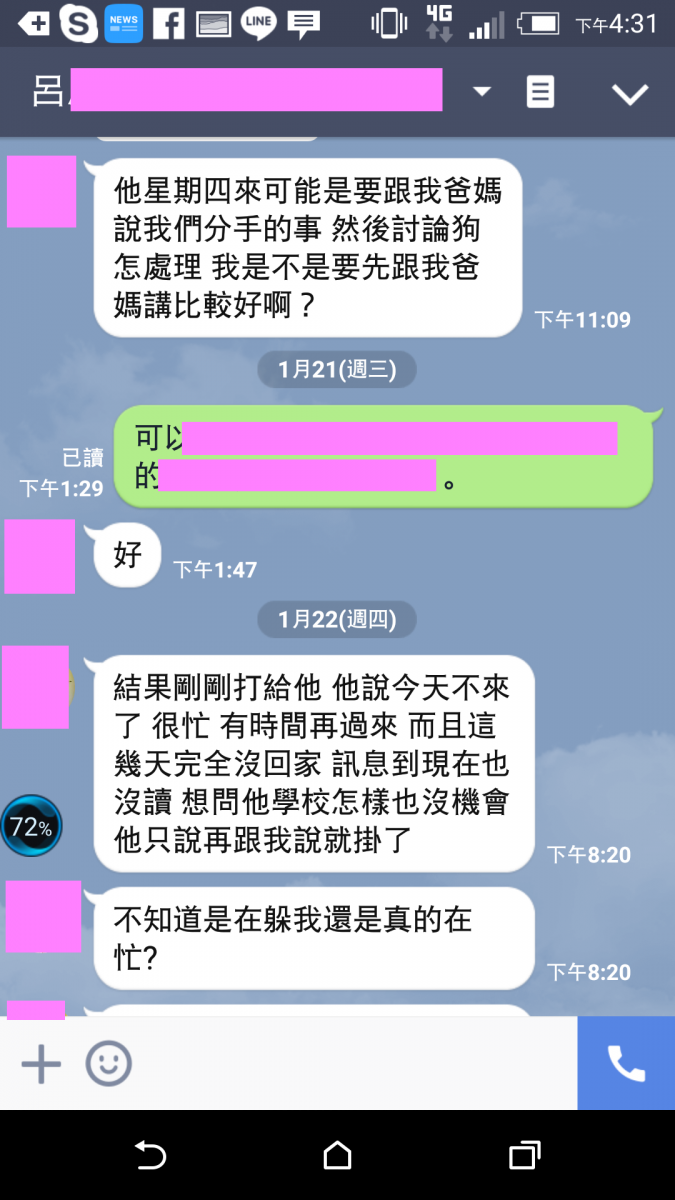Expand the chat options chevron
Image resolution: width=675 pixels, height=1200 pixels.
[x=630, y=94]
